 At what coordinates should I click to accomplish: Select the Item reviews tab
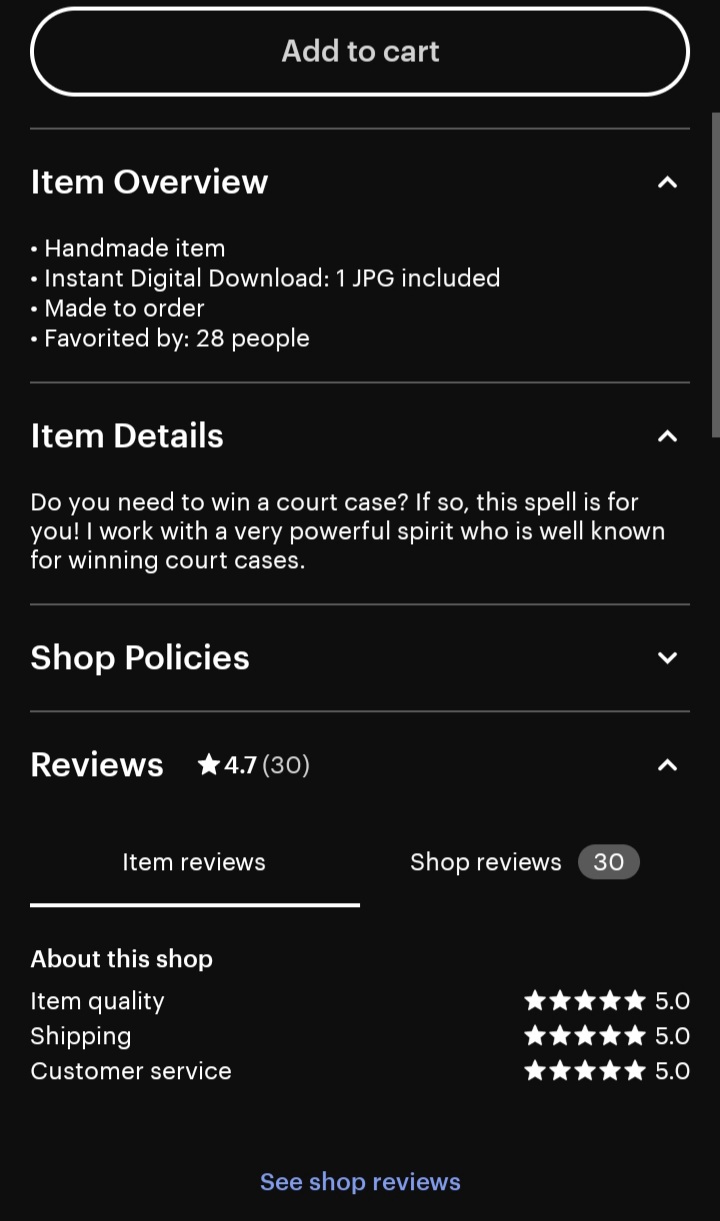pos(194,862)
